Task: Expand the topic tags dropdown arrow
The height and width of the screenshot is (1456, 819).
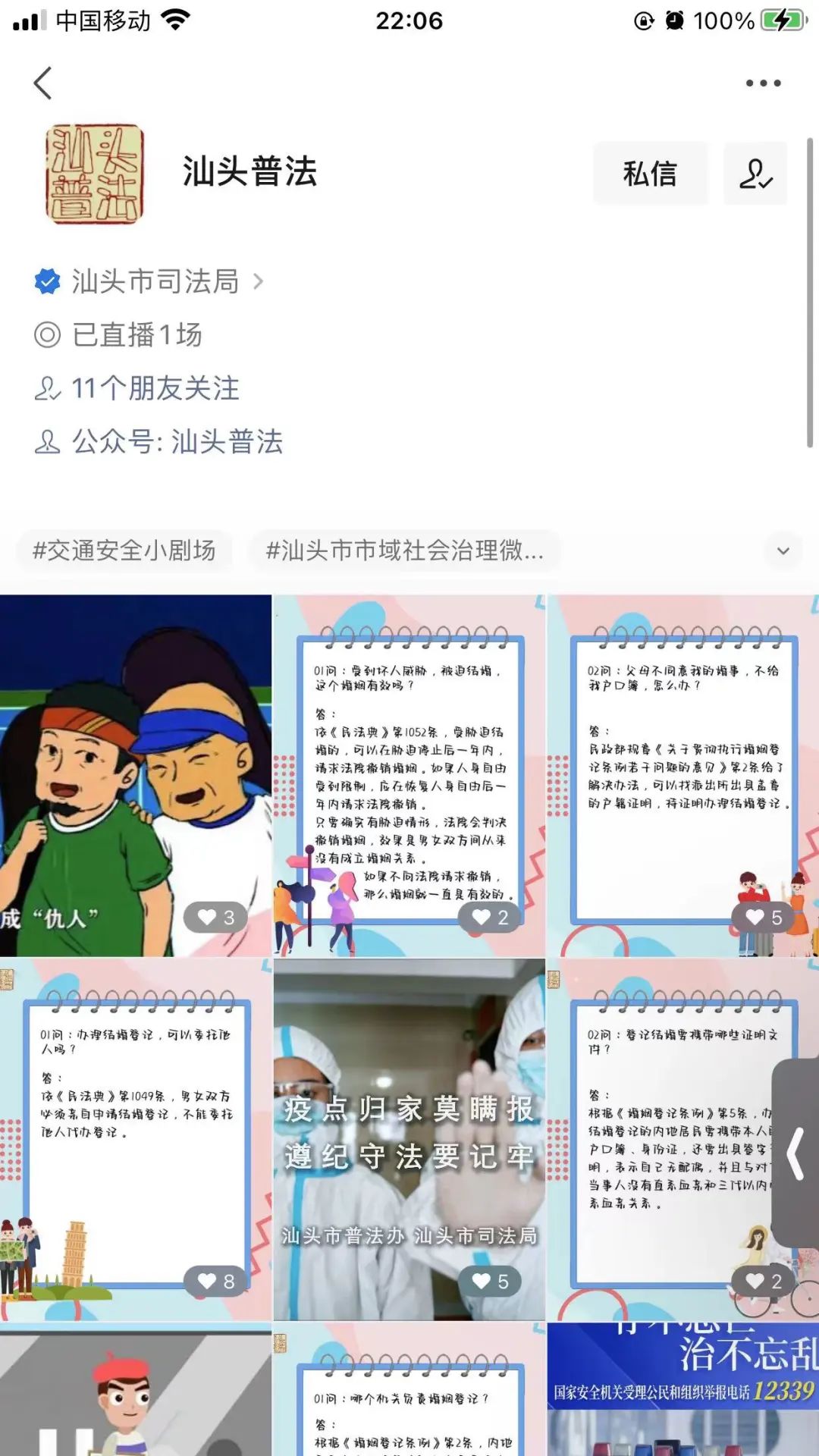Action: coord(783,551)
